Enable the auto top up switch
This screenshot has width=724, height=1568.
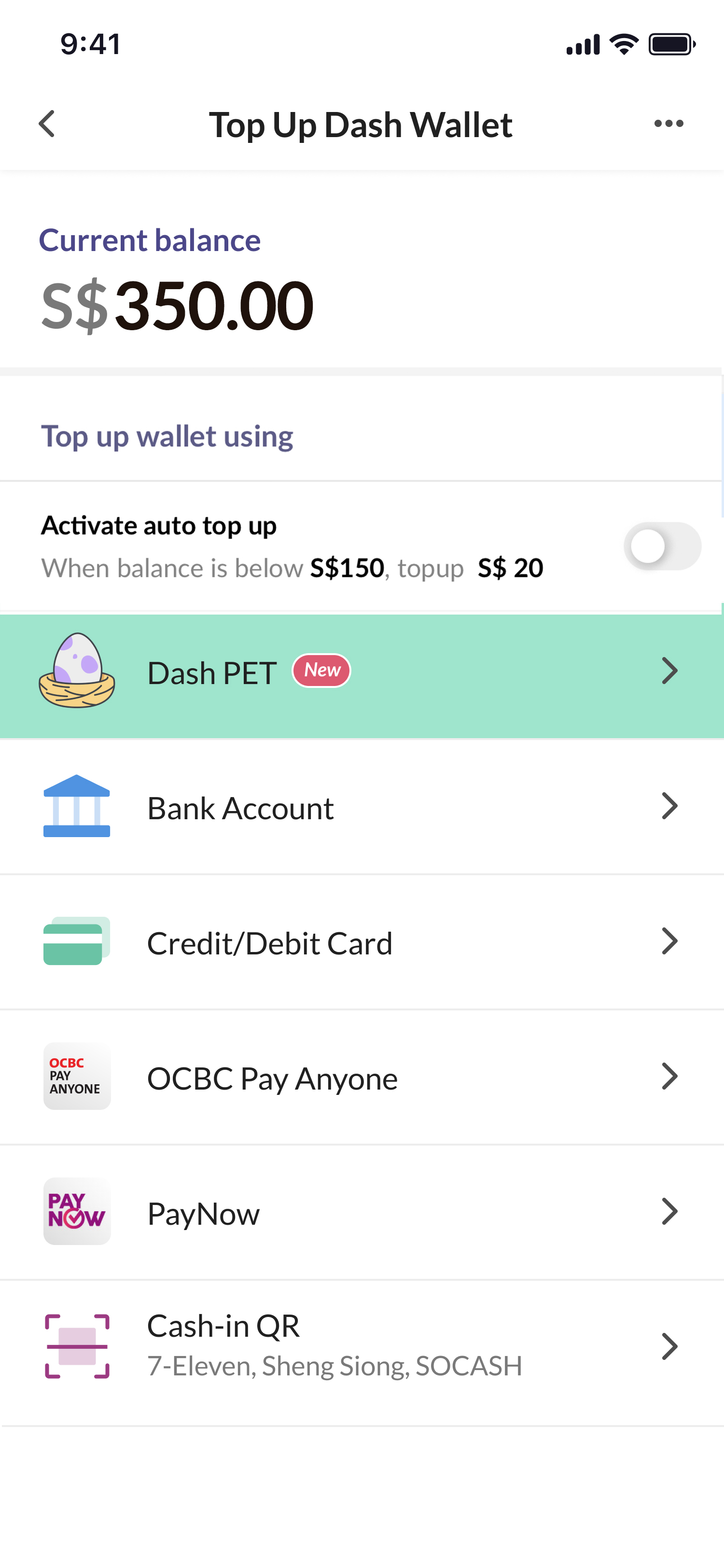pyautogui.click(x=662, y=546)
